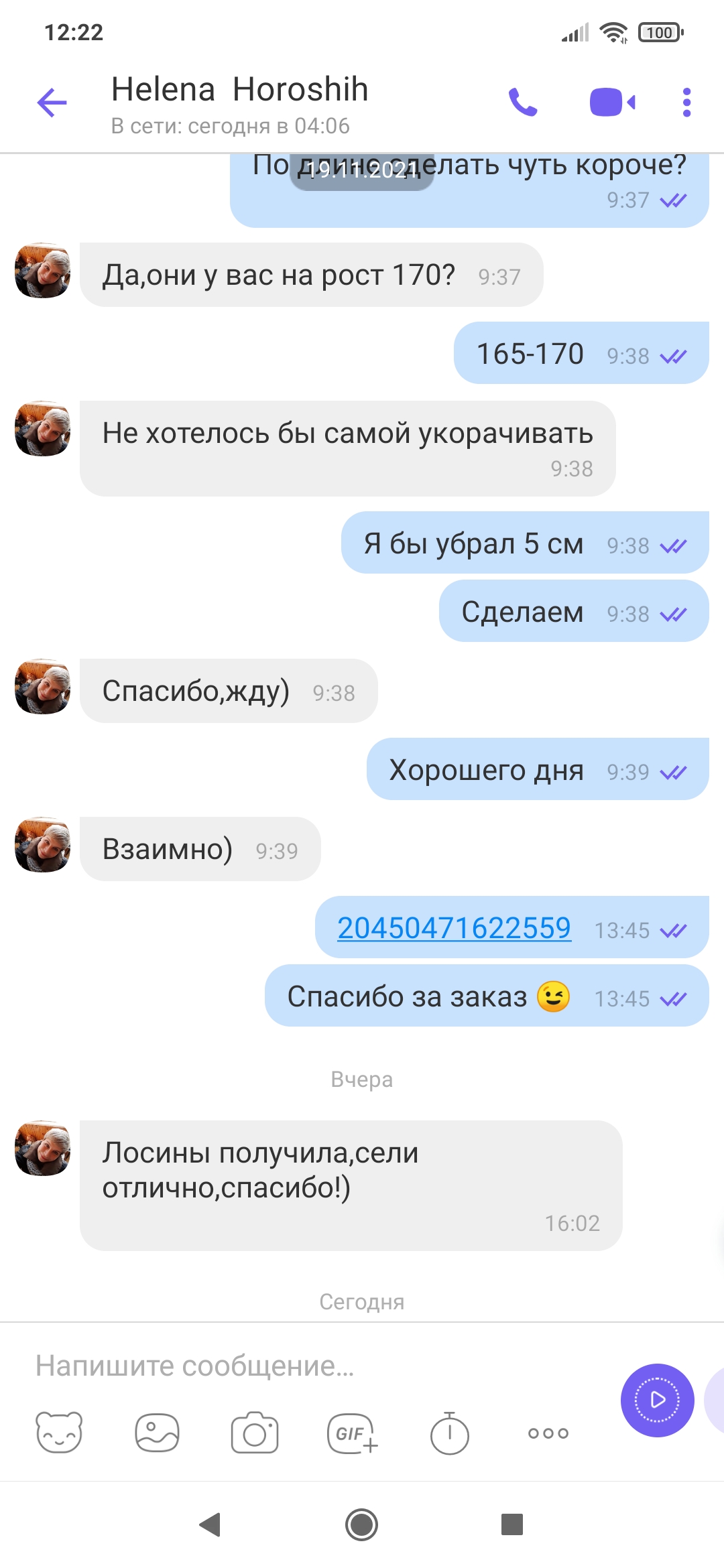The width and height of the screenshot is (724, 1568).
Task: Go to the home screen
Action: (x=361, y=1524)
